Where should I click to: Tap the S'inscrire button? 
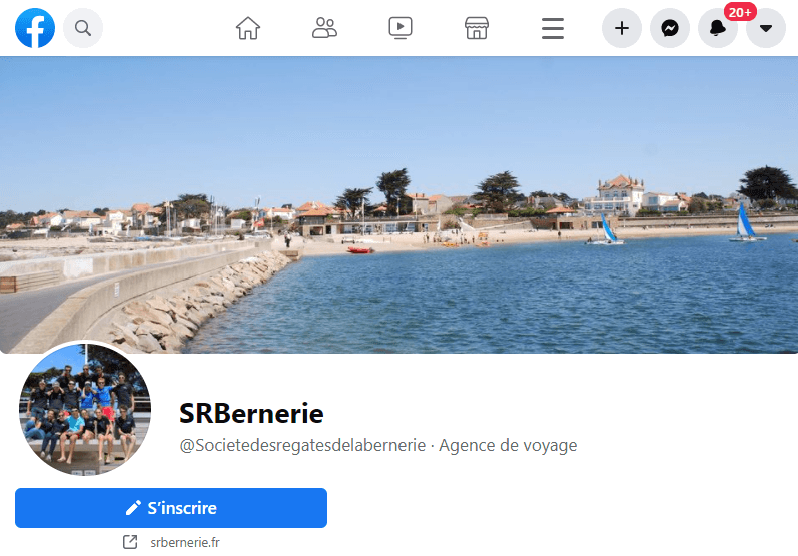click(171, 508)
